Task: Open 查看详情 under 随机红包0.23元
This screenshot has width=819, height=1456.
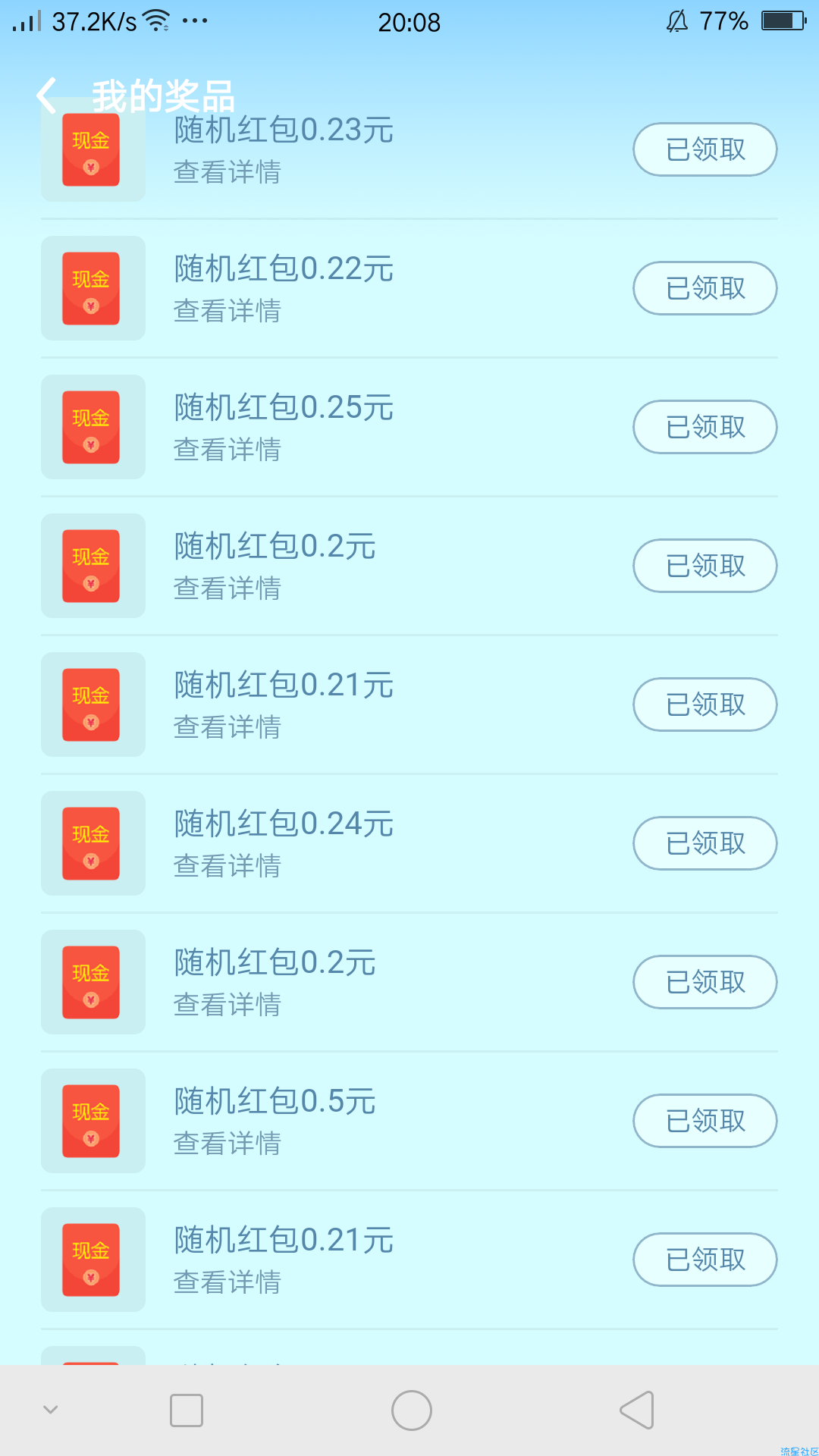Action: point(227,172)
